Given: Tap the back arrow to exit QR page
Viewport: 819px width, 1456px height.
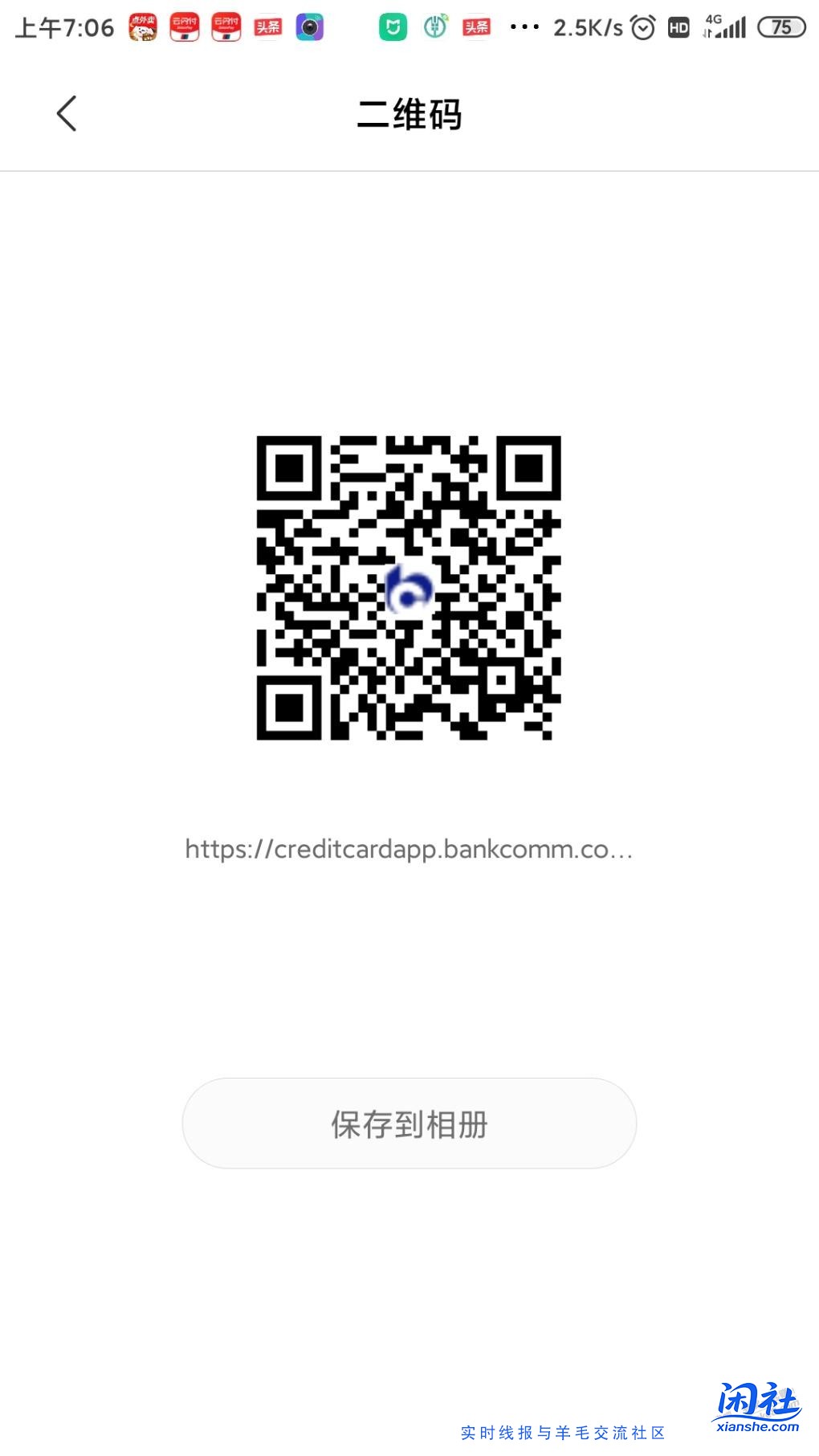Looking at the screenshot, I should pos(67,114).
